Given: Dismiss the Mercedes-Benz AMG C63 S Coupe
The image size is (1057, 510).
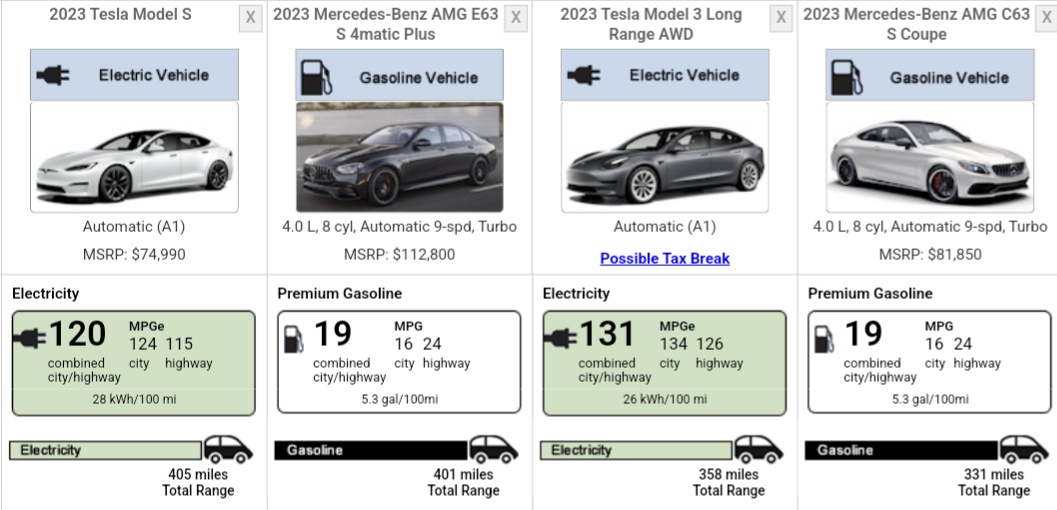Looking at the screenshot, I should click(x=1046, y=18).
